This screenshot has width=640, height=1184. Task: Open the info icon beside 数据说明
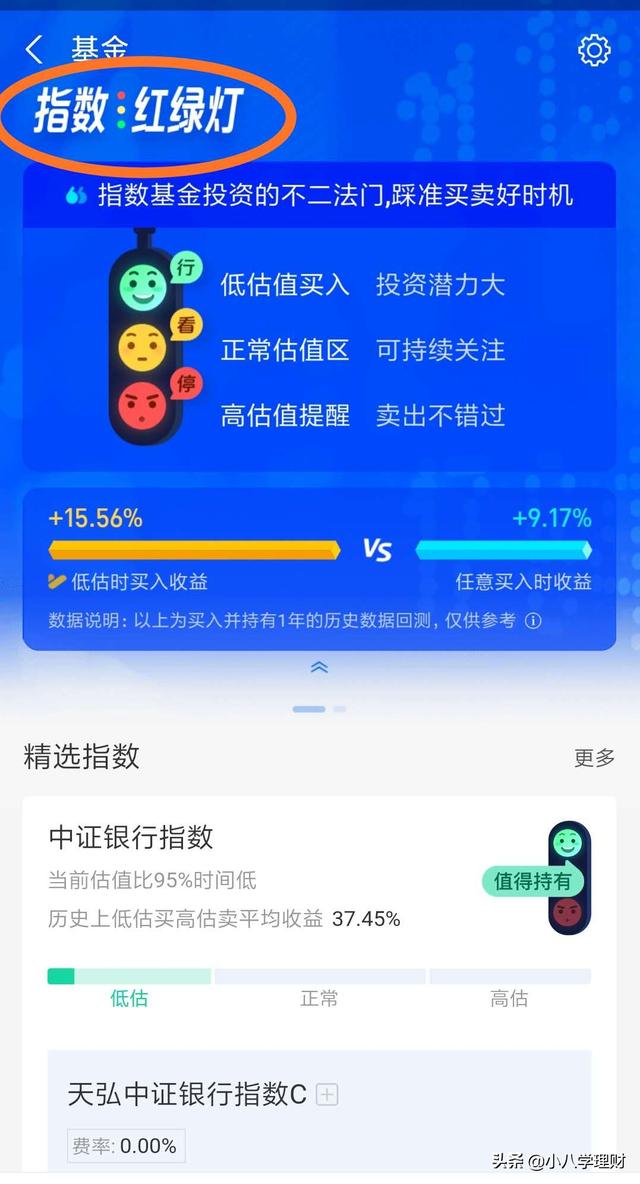533,621
